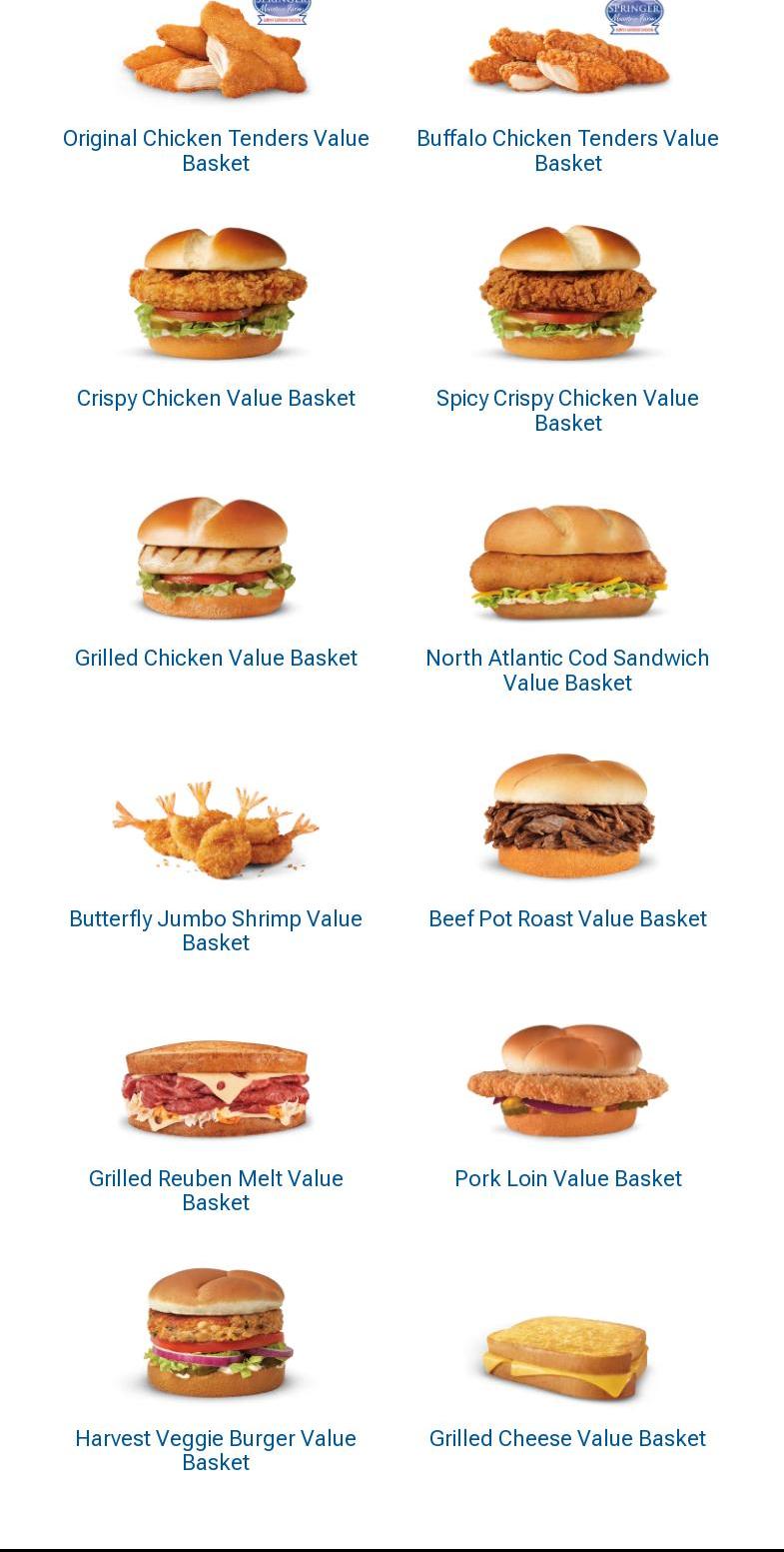Select Grilled Reuben Melt Value Basket
Screen dimensions: 784x1552
point(216,1190)
